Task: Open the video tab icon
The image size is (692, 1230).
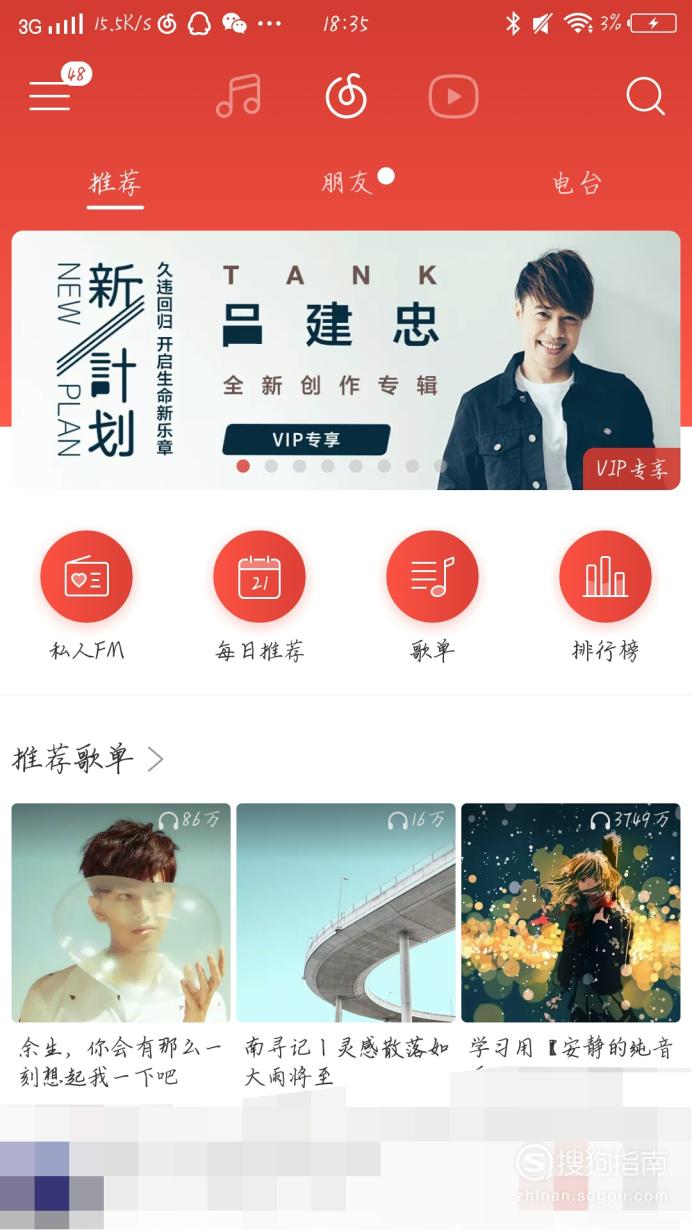Action: point(453,97)
